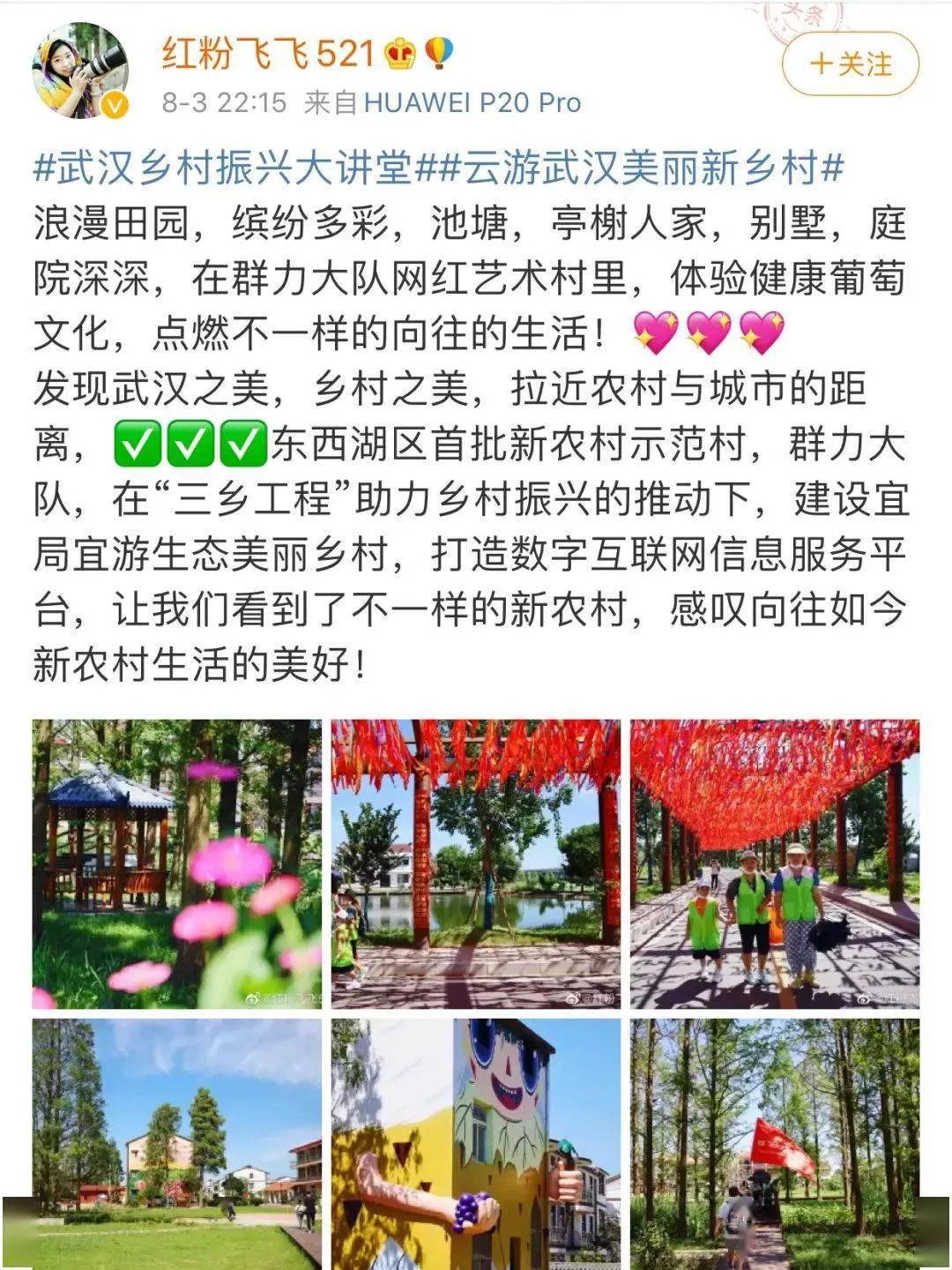Open the profile avatar of 红粉飞飞521
This screenshot has height=1270, width=952.
pos(81,71)
